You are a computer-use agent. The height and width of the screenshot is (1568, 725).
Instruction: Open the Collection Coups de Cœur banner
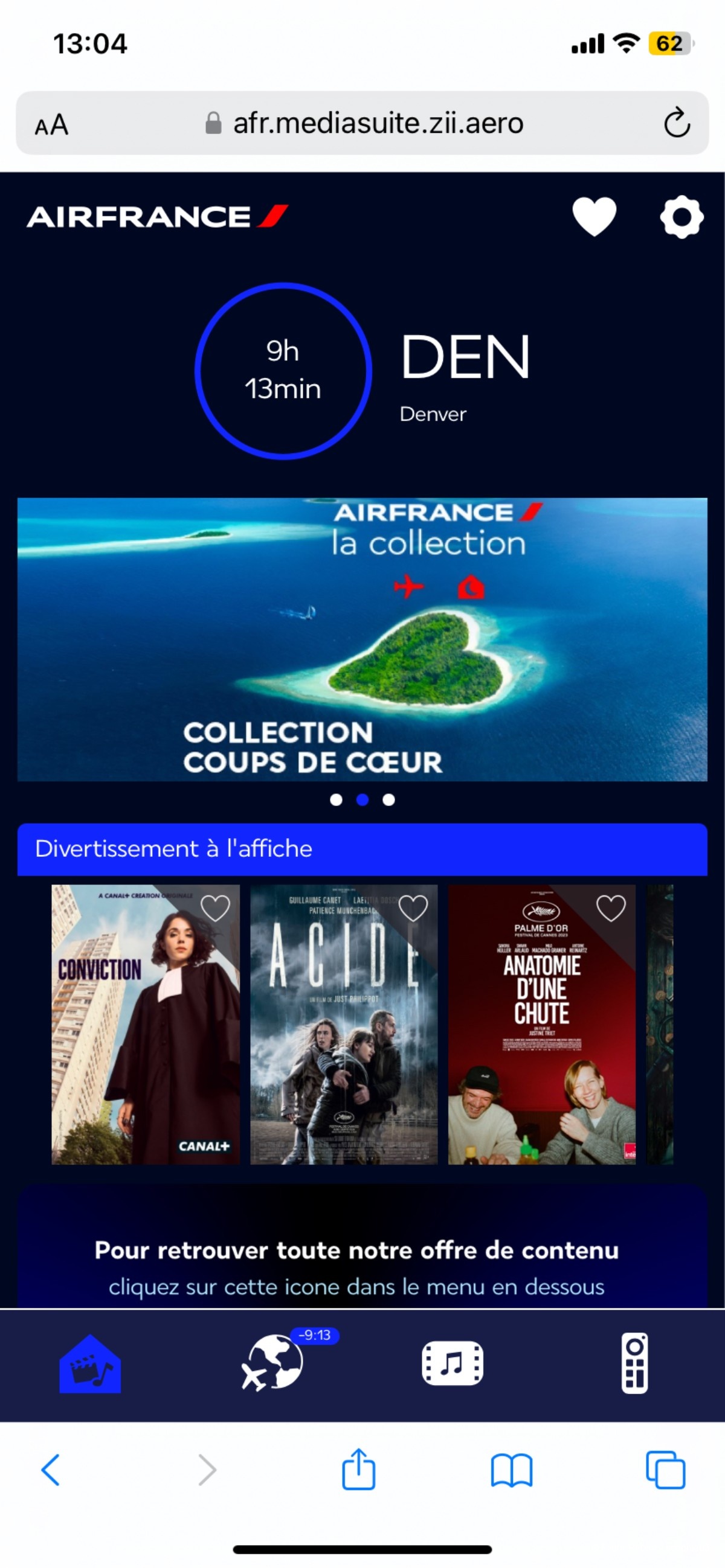point(362,639)
